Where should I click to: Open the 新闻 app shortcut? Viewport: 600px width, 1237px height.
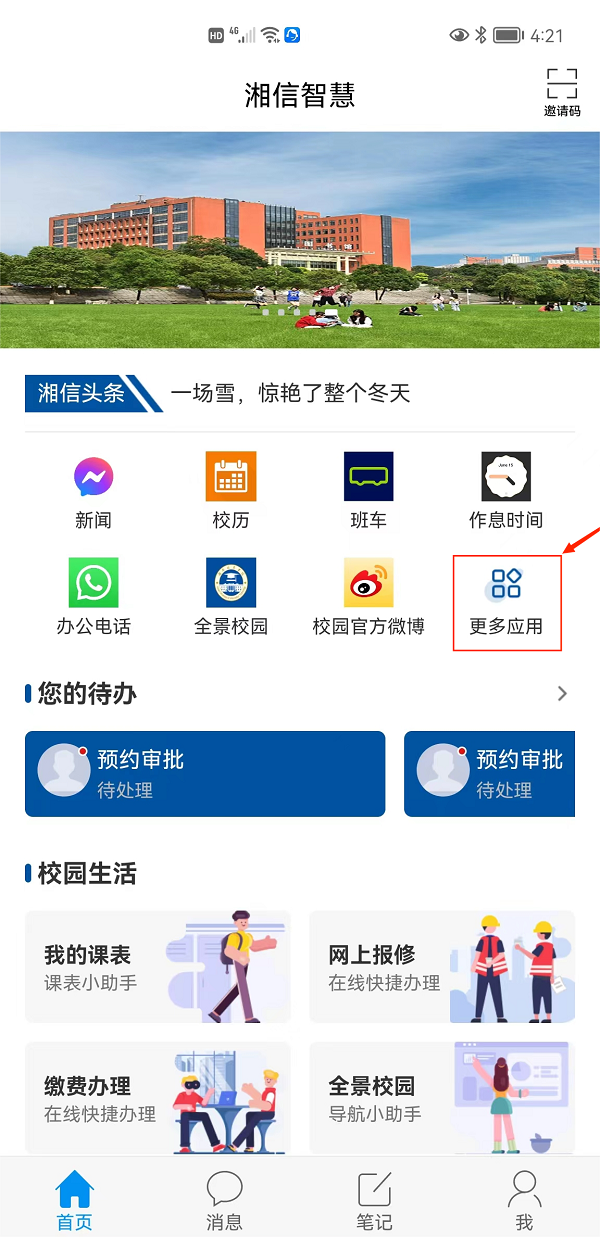click(x=93, y=491)
